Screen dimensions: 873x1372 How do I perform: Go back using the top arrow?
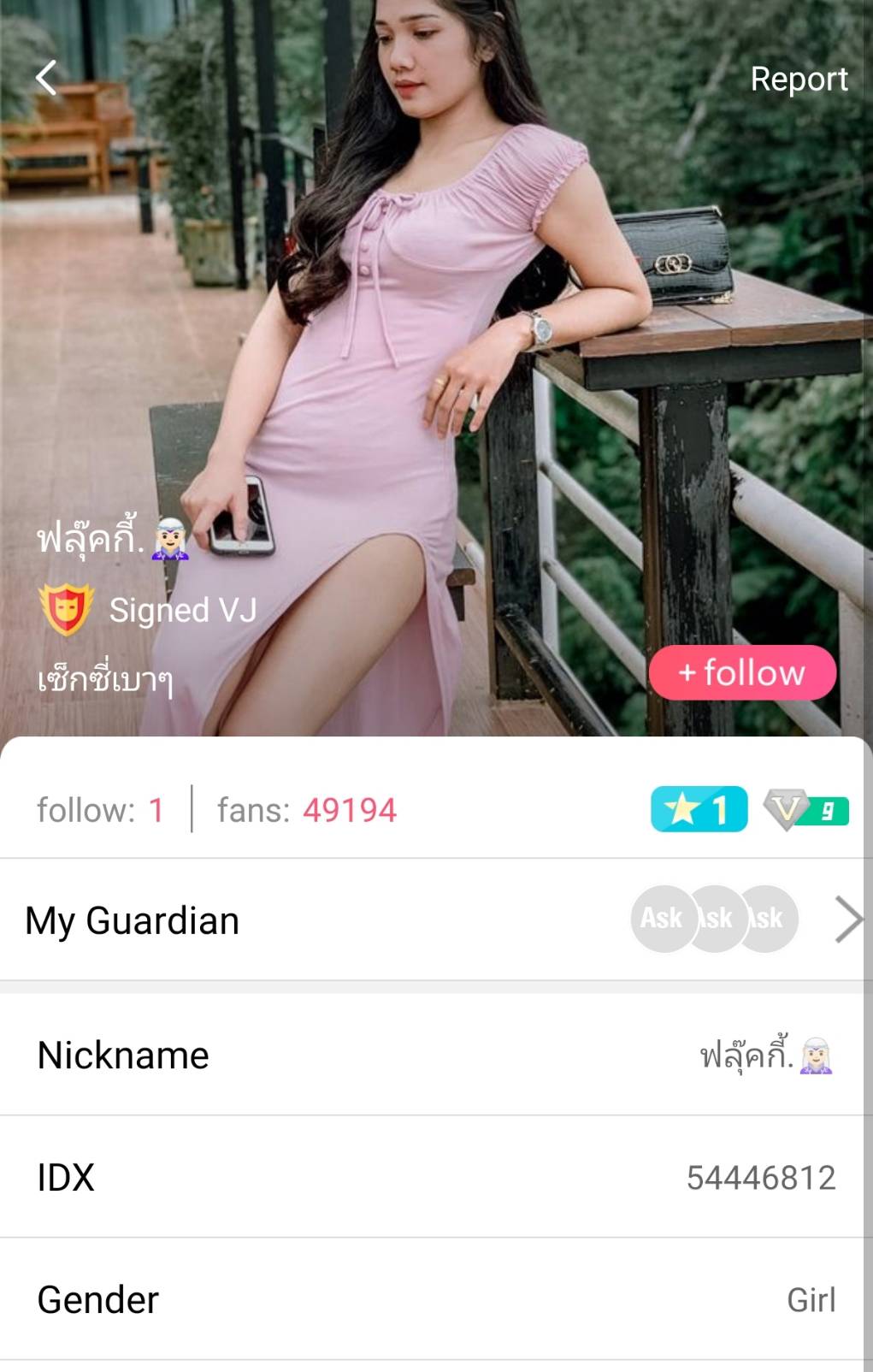click(x=47, y=78)
